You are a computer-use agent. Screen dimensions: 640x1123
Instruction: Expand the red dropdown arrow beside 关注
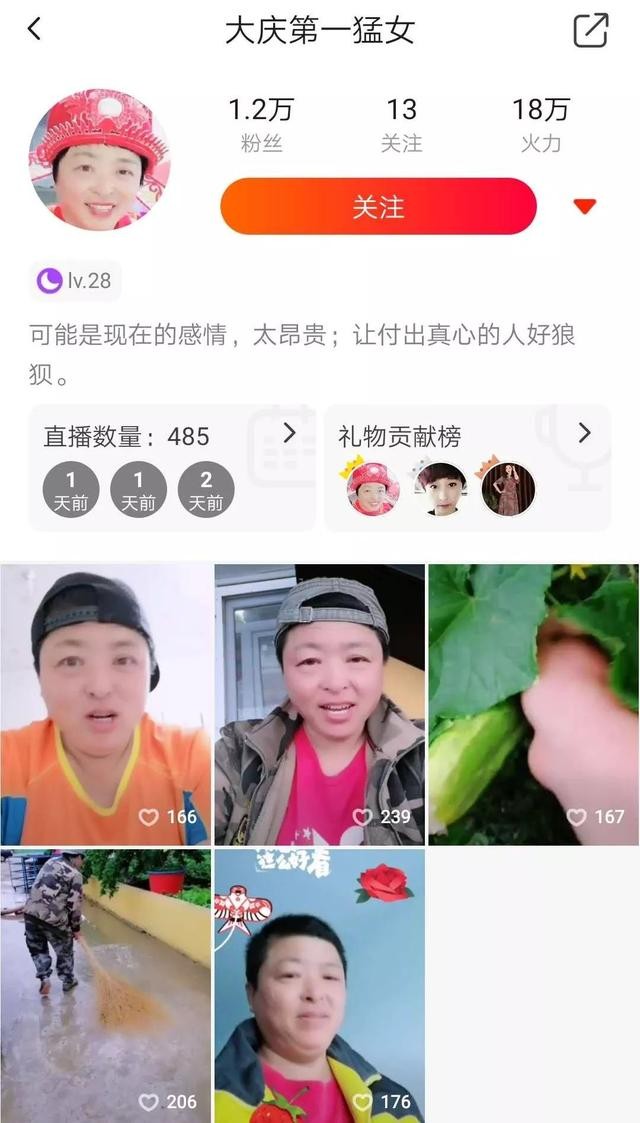pyautogui.click(x=585, y=207)
